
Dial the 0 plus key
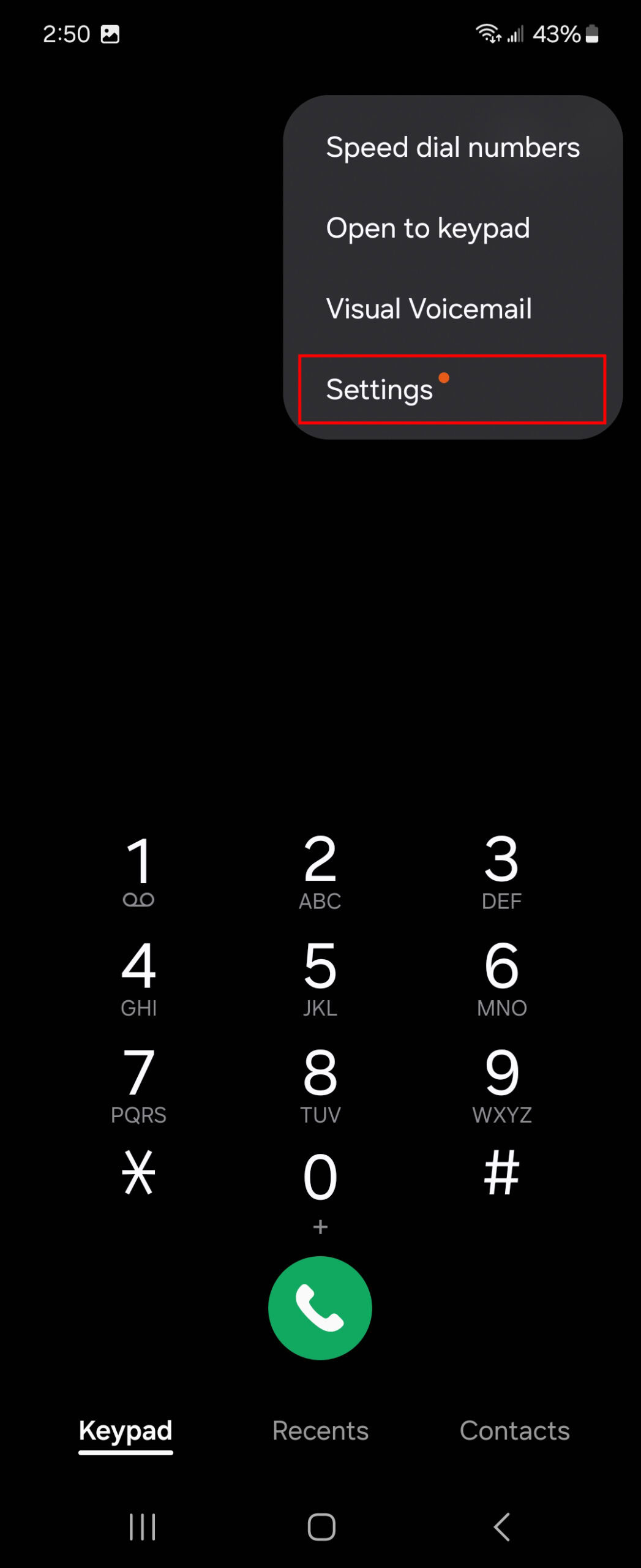pyautogui.click(x=320, y=1188)
